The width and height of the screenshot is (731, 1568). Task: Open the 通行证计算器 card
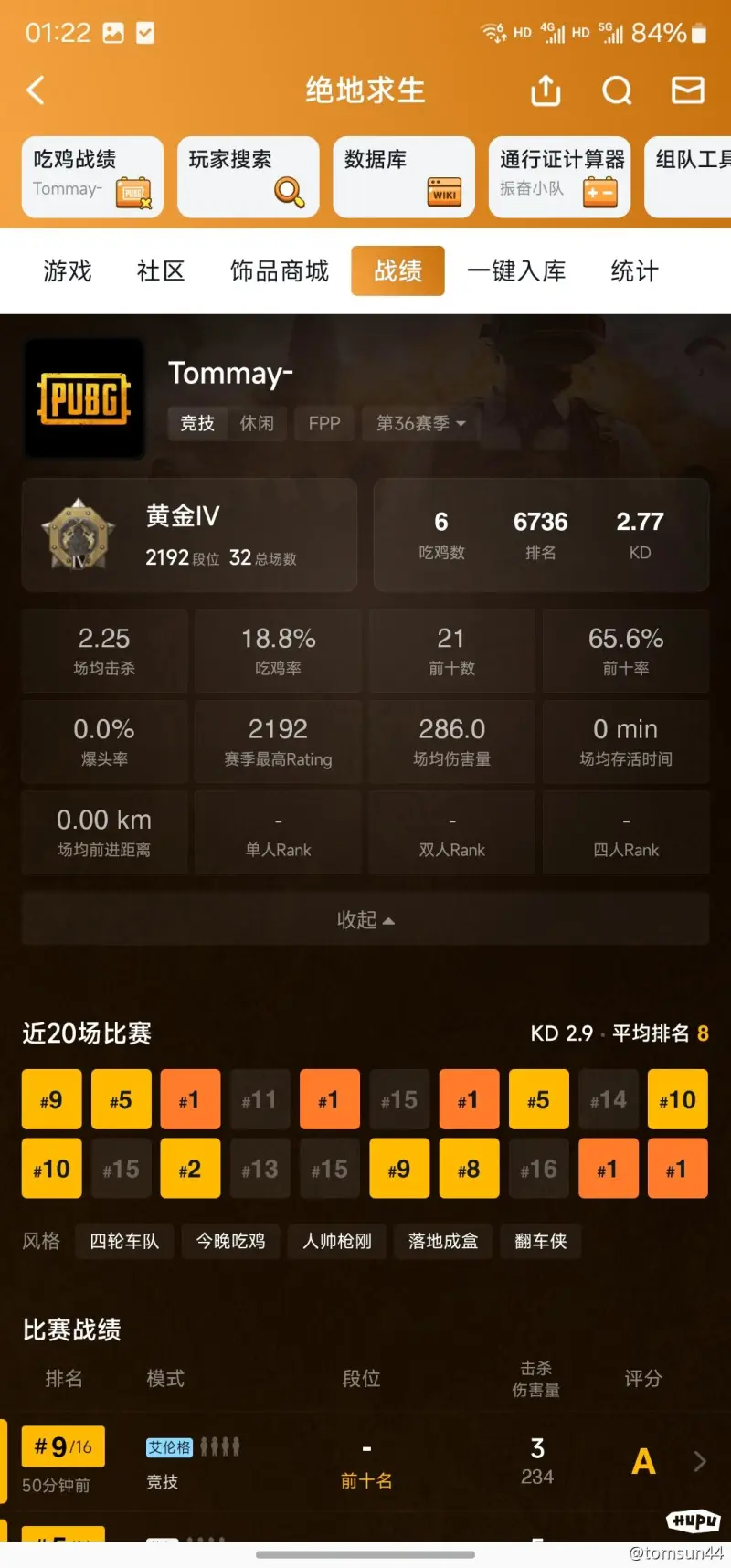pos(559,176)
